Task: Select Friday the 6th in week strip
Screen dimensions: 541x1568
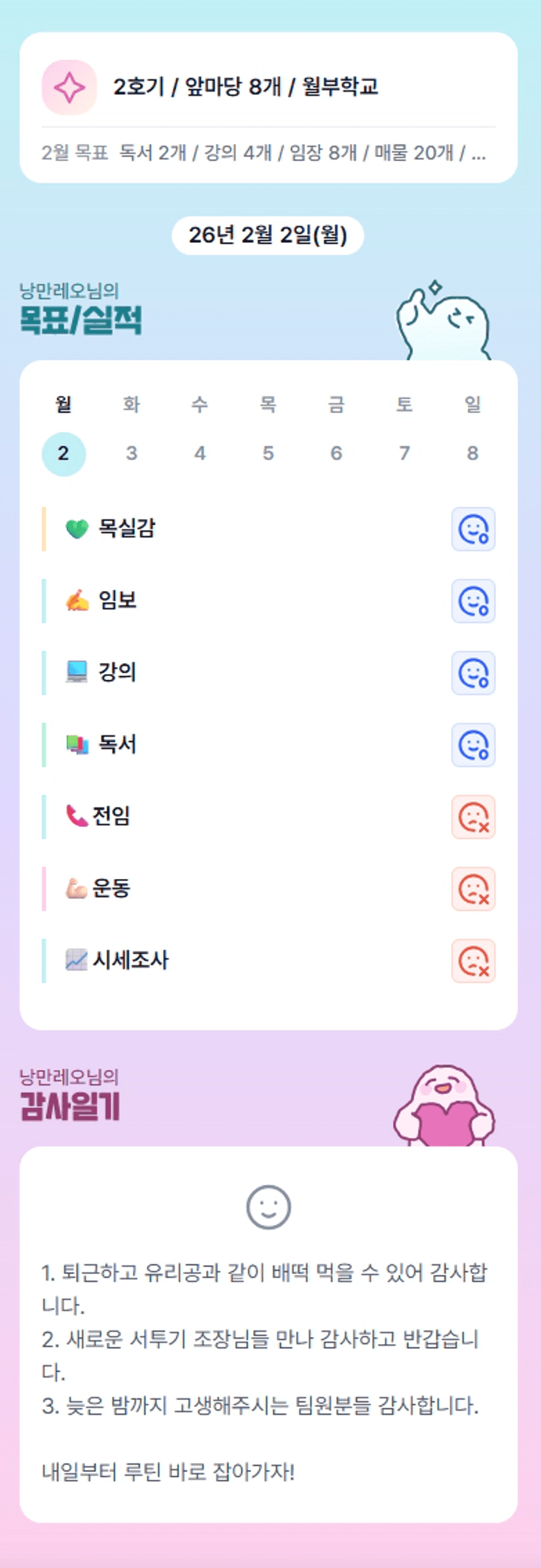Action: [336, 453]
